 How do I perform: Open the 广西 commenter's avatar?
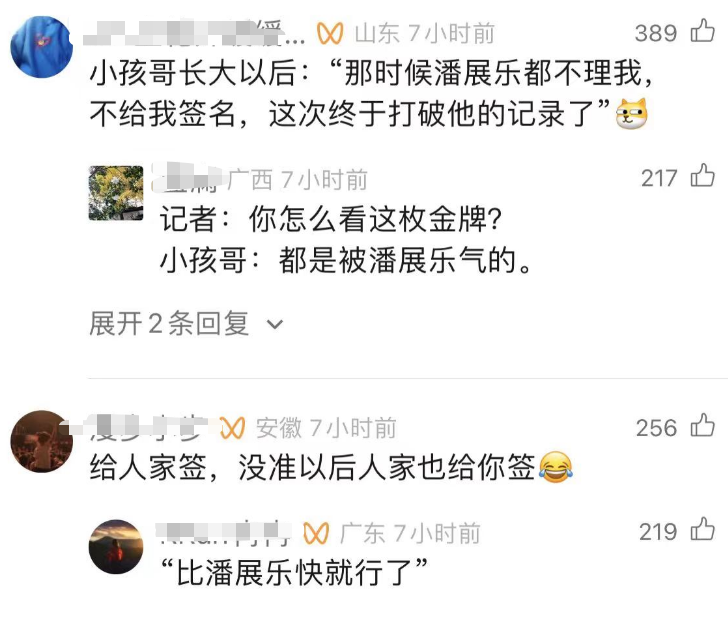(x=116, y=193)
